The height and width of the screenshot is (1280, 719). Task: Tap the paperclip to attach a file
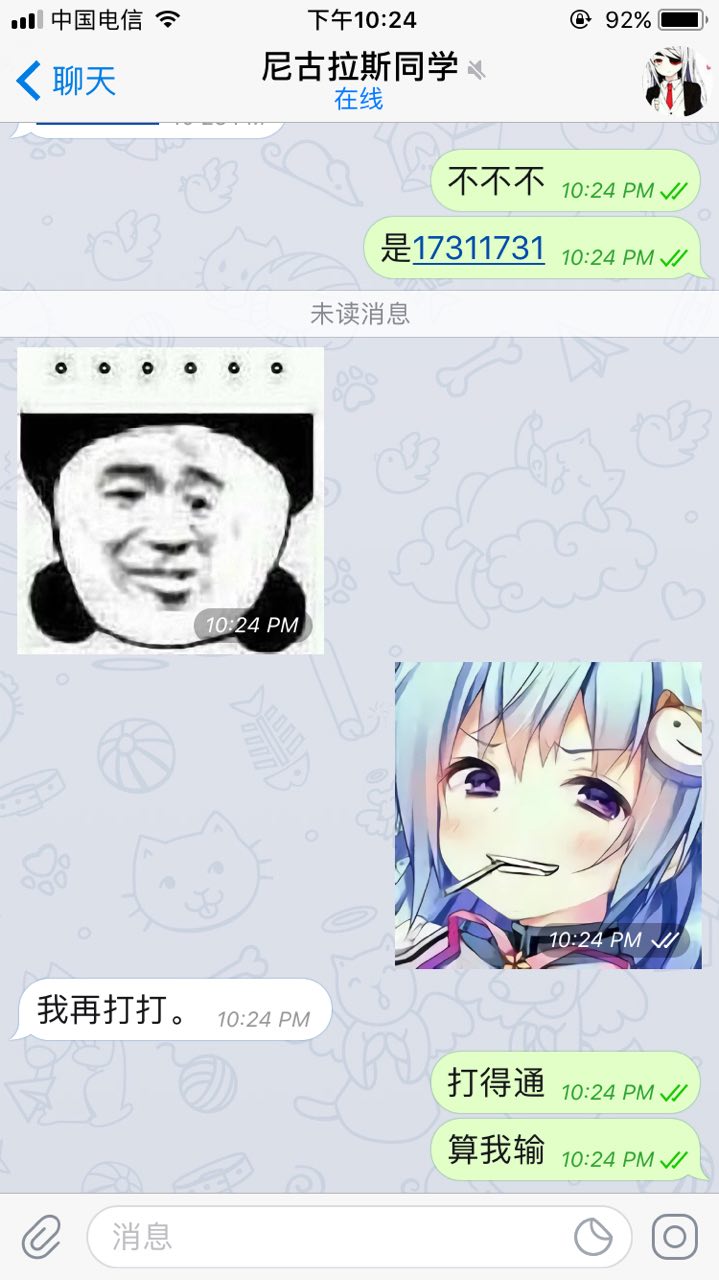41,1237
